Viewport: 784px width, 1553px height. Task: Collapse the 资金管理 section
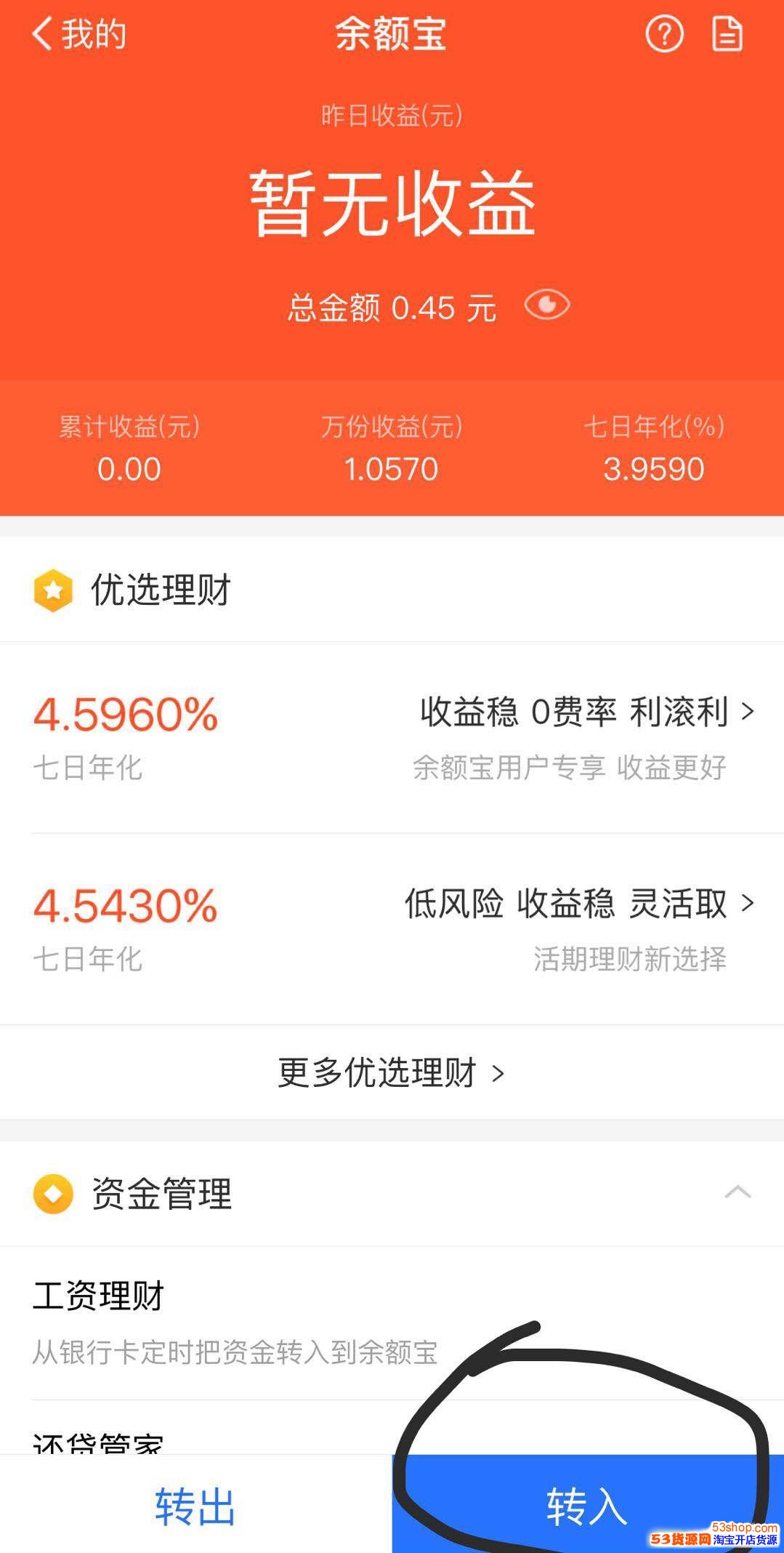pyautogui.click(x=737, y=1193)
